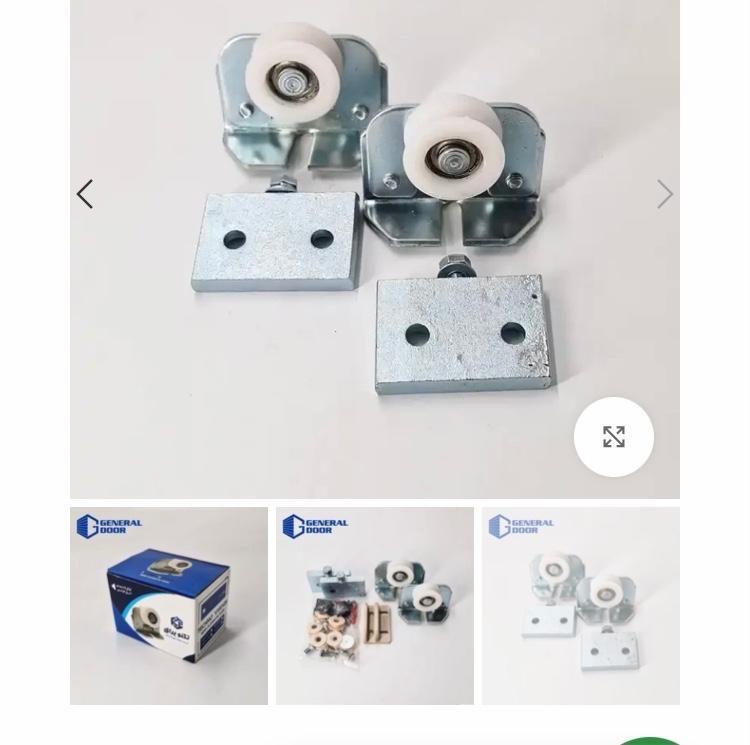Expand the product image to fullscreen
This screenshot has width=750, height=745.
(x=614, y=437)
